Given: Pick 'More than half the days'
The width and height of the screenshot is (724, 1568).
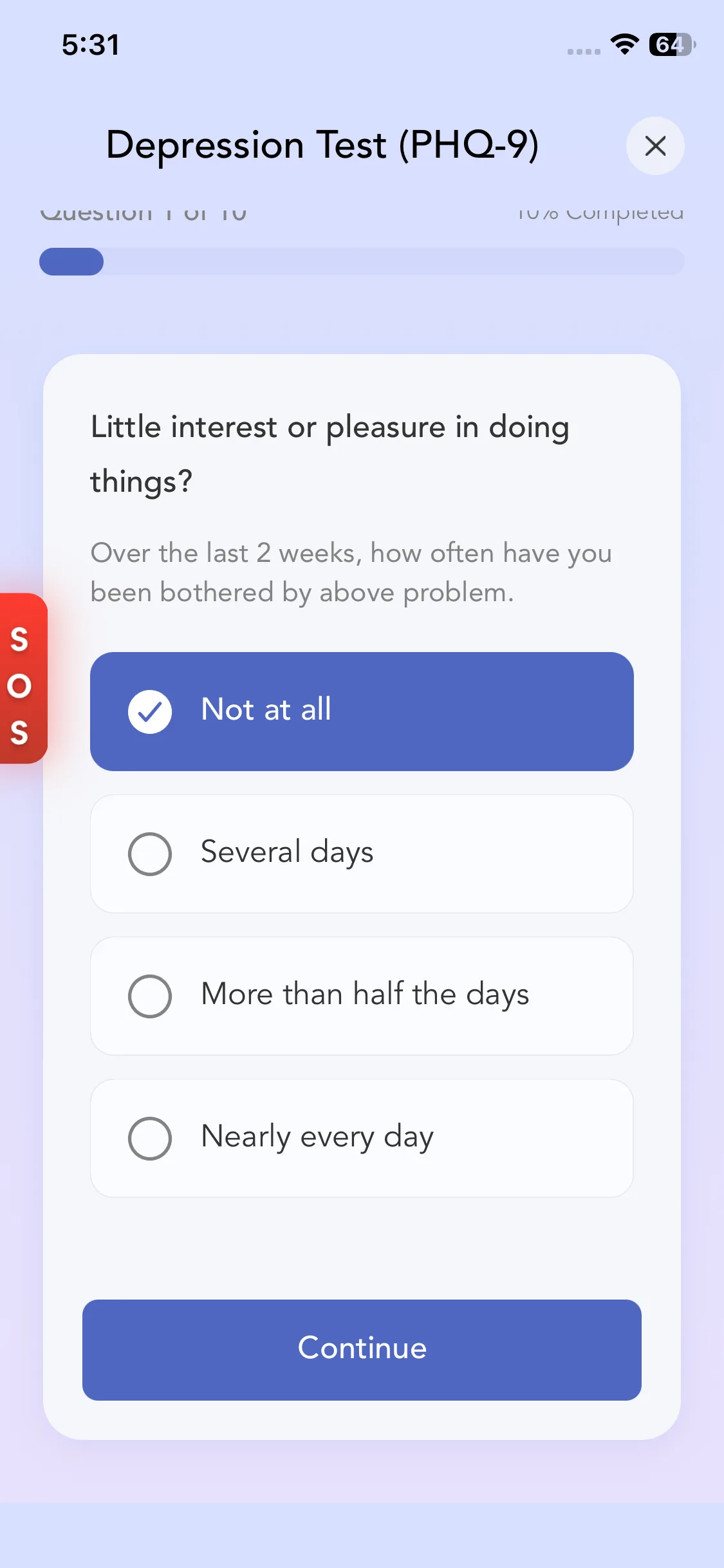Looking at the screenshot, I should click(x=361, y=996).
